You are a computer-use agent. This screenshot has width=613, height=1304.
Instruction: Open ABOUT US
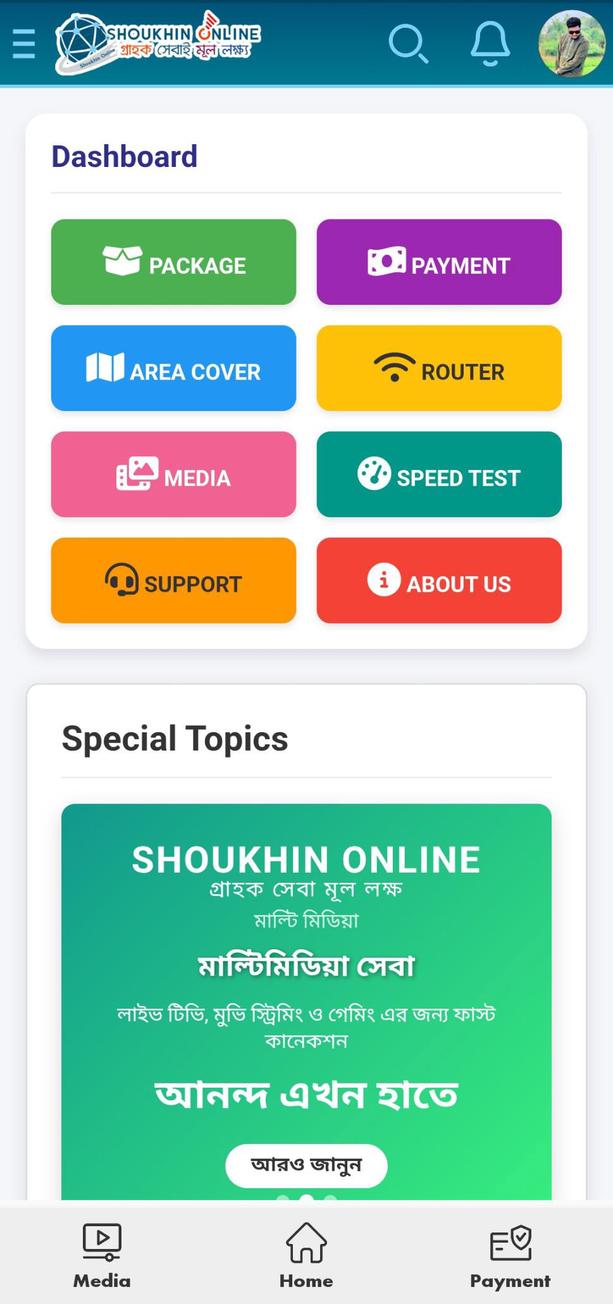point(439,580)
